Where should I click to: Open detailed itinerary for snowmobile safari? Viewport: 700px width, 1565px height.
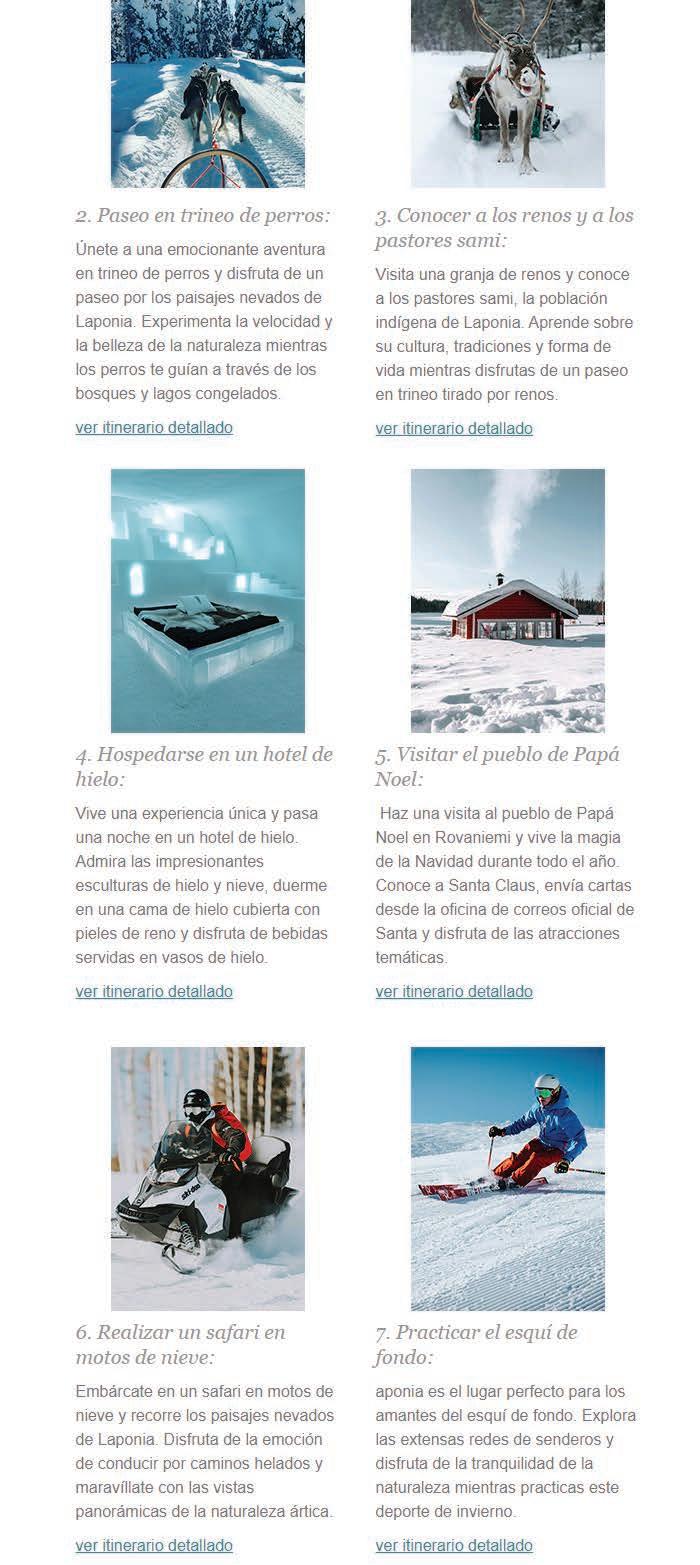point(154,1545)
